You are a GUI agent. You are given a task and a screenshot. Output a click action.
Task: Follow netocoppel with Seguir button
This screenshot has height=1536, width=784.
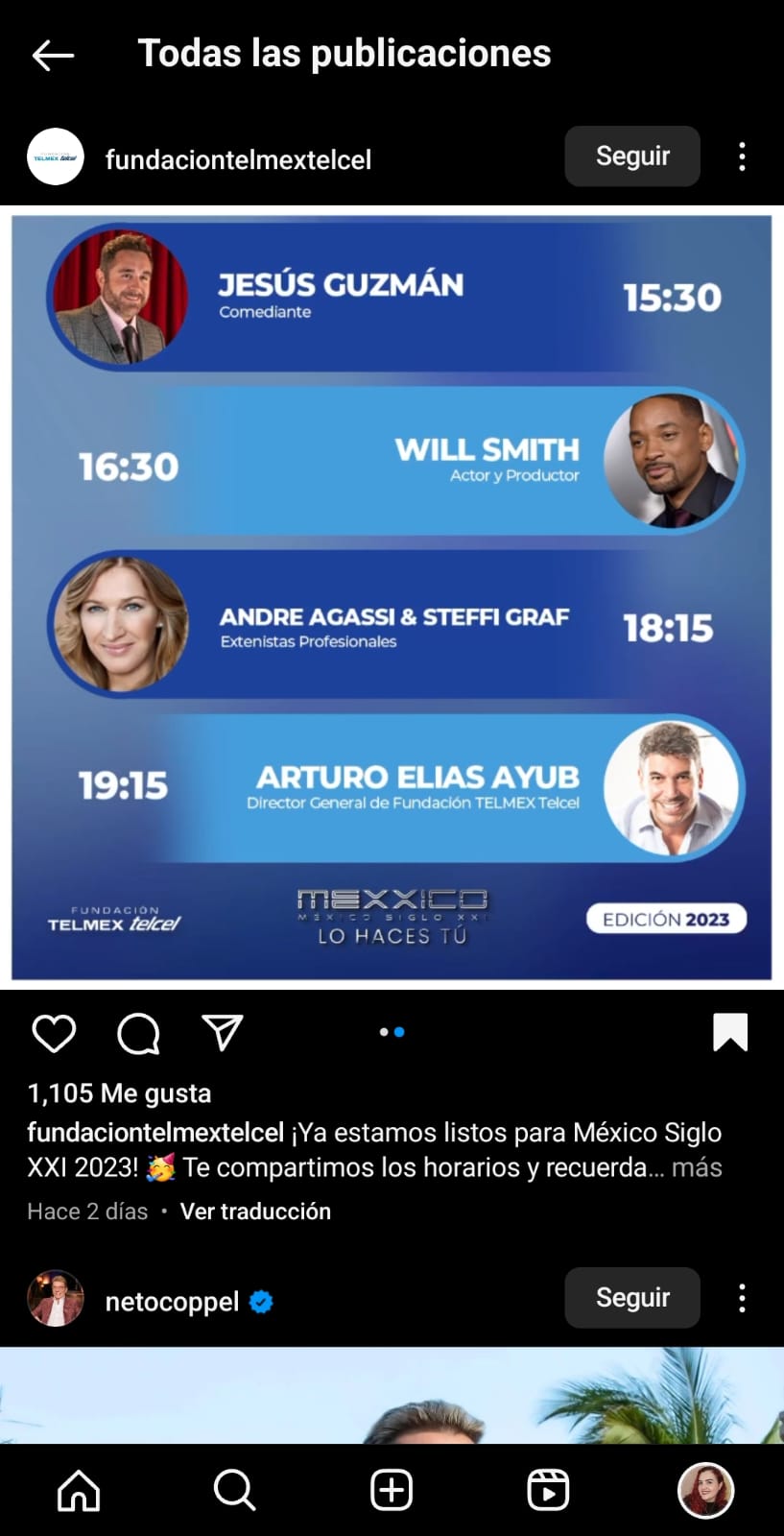631,1298
